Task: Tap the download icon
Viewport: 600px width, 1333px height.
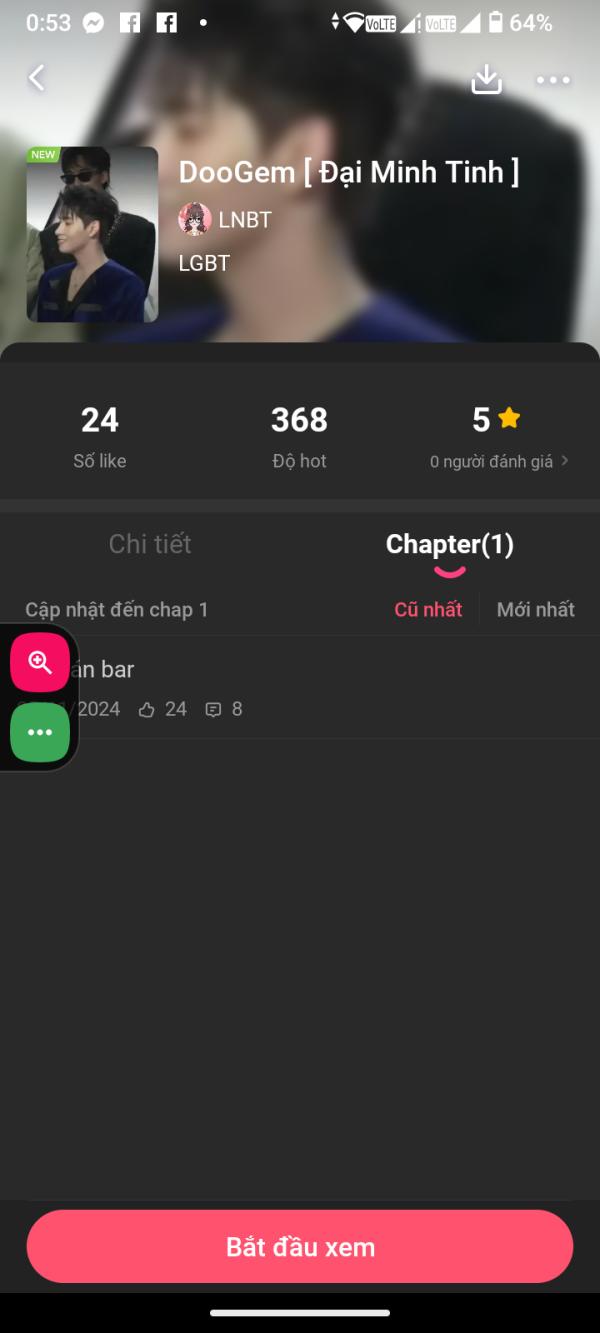Action: point(486,79)
